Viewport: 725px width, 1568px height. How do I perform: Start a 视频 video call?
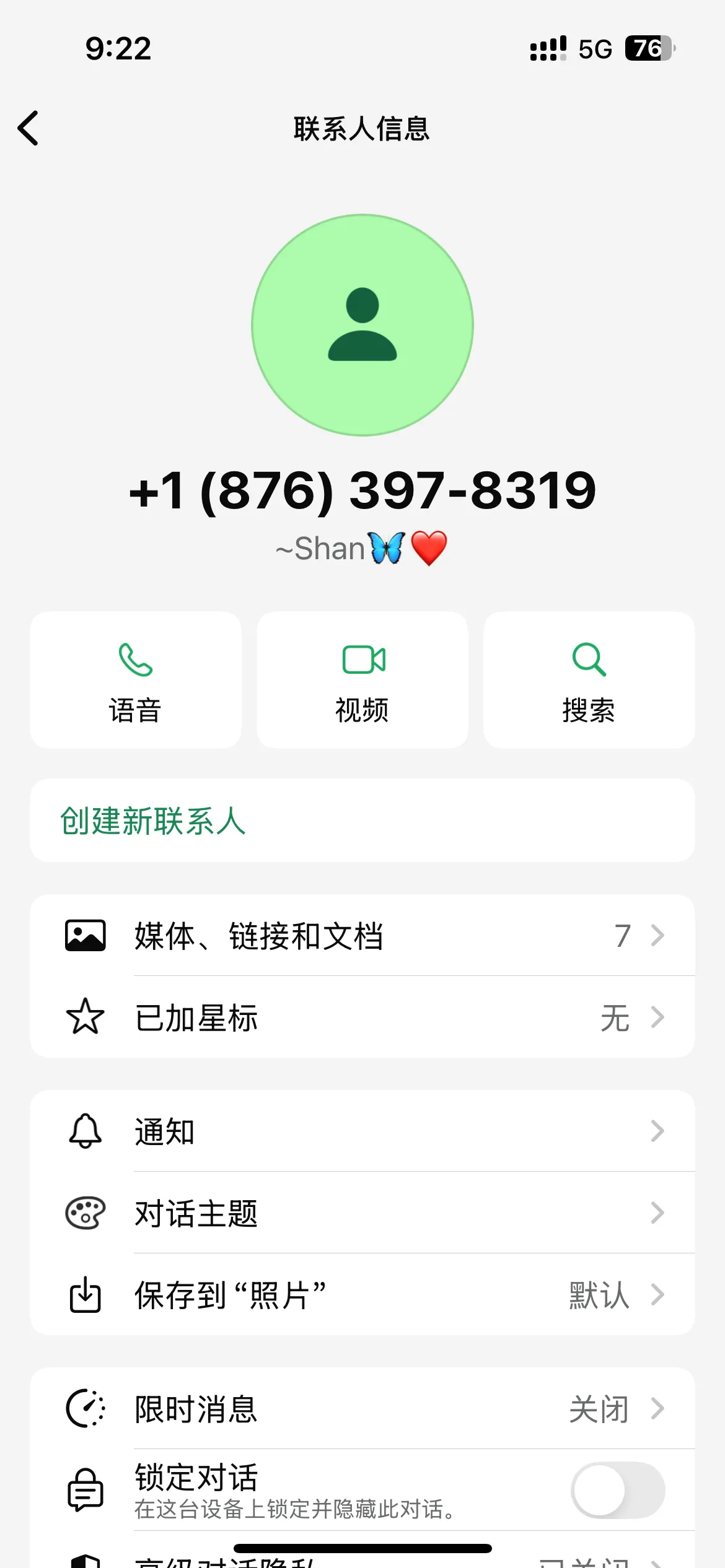tap(362, 680)
